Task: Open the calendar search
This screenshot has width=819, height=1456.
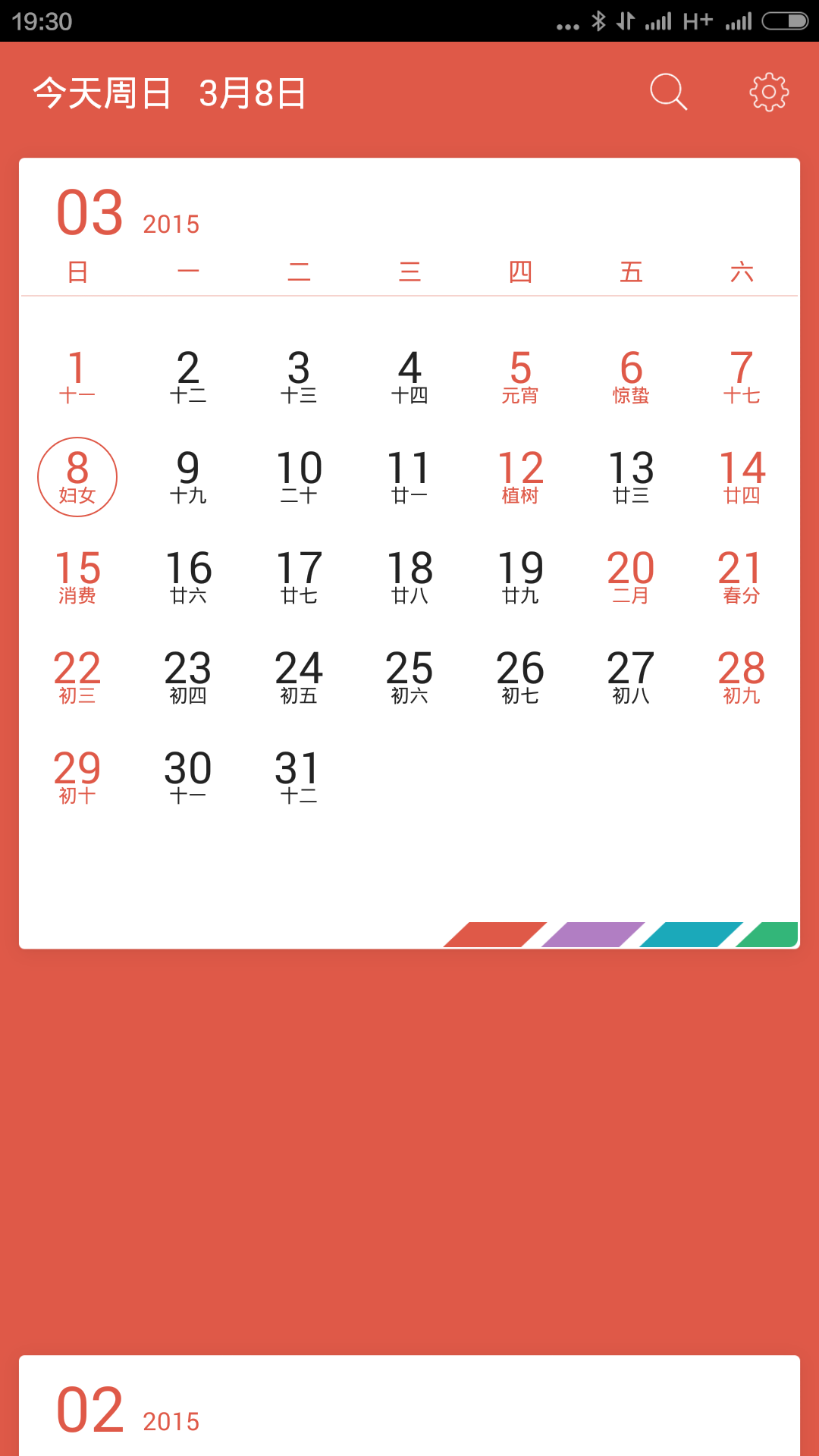Action: click(x=668, y=93)
